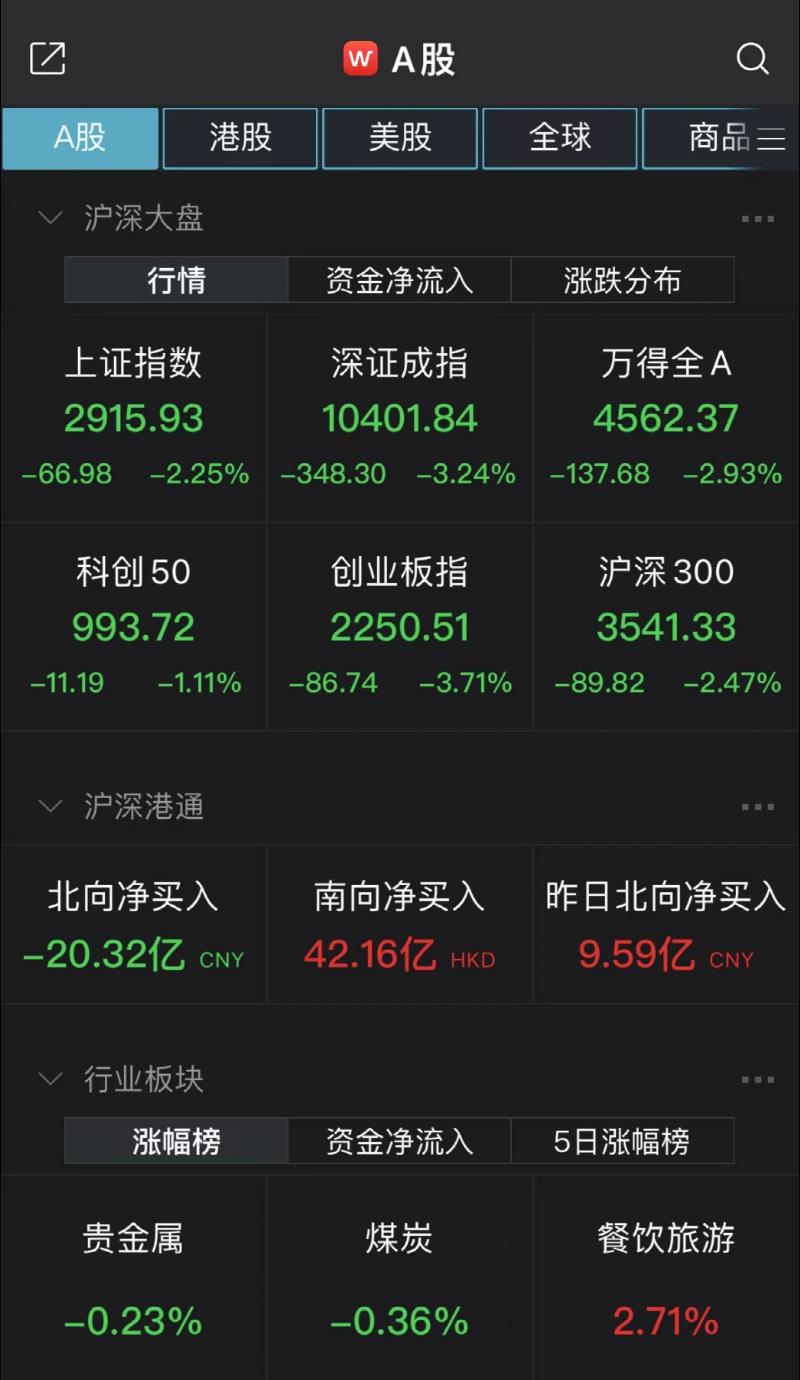Select the 全球 market tab

pyautogui.click(x=560, y=138)
